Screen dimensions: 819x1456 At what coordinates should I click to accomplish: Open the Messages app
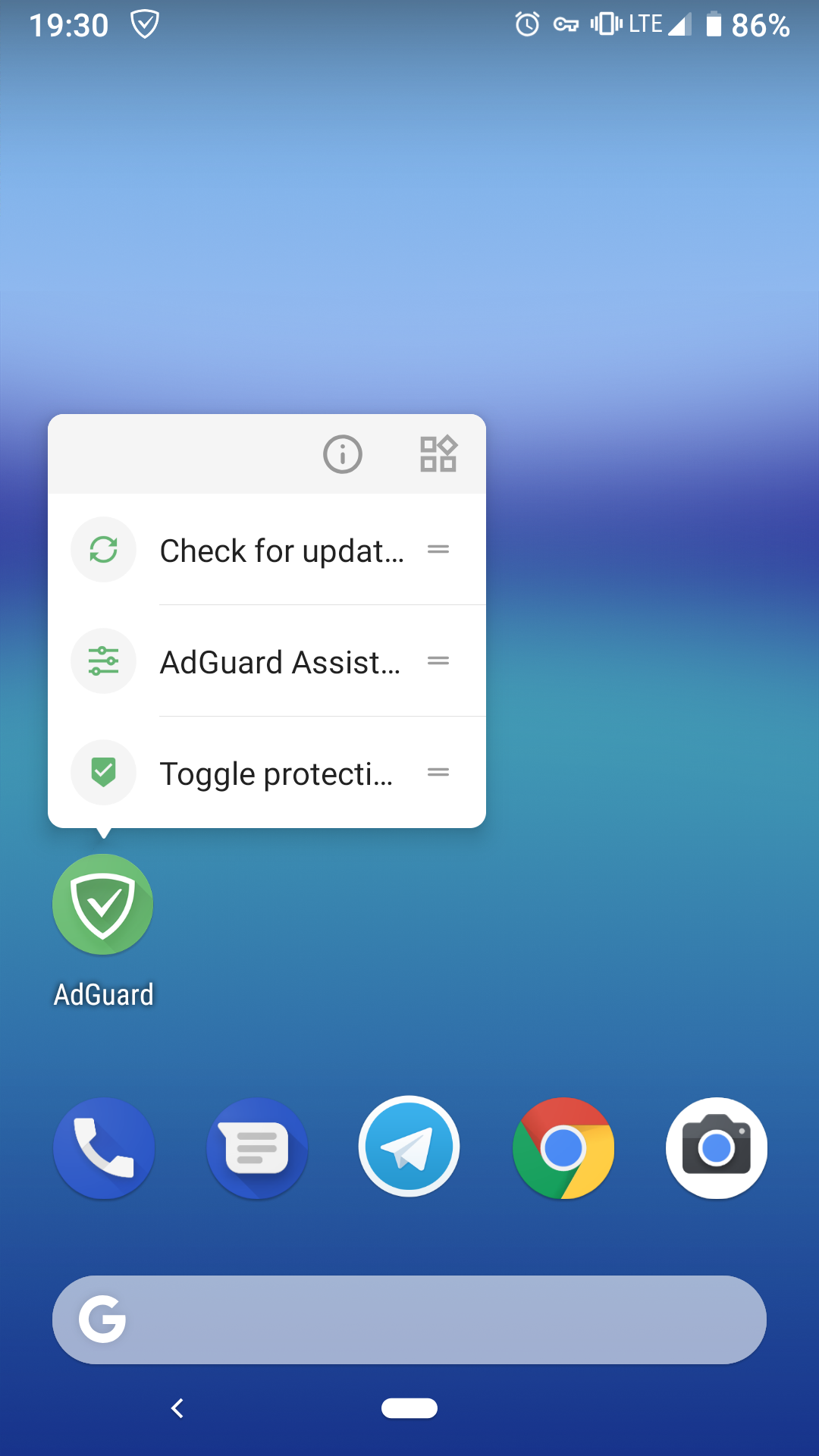click(x=257, y=1148)
